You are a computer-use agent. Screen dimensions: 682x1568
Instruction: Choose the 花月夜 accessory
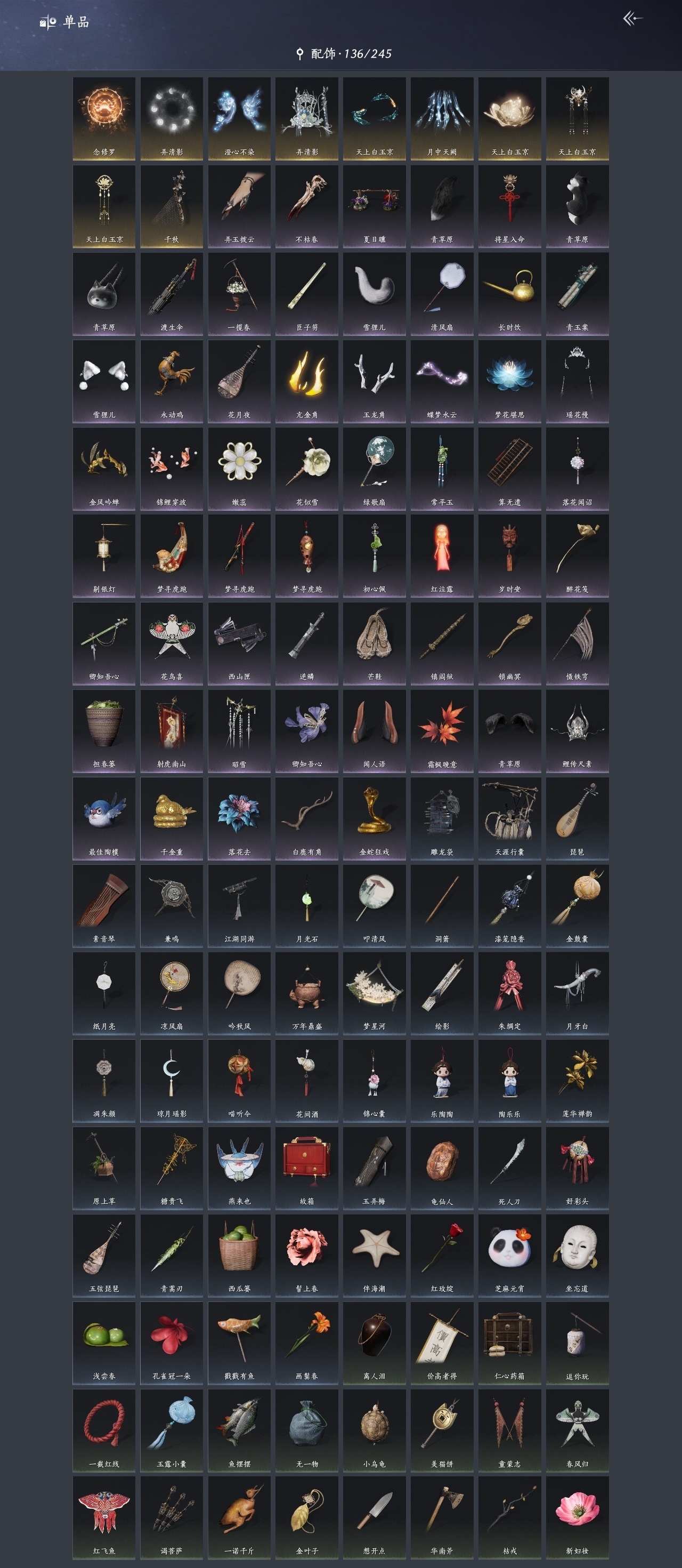tap(239, 381)
